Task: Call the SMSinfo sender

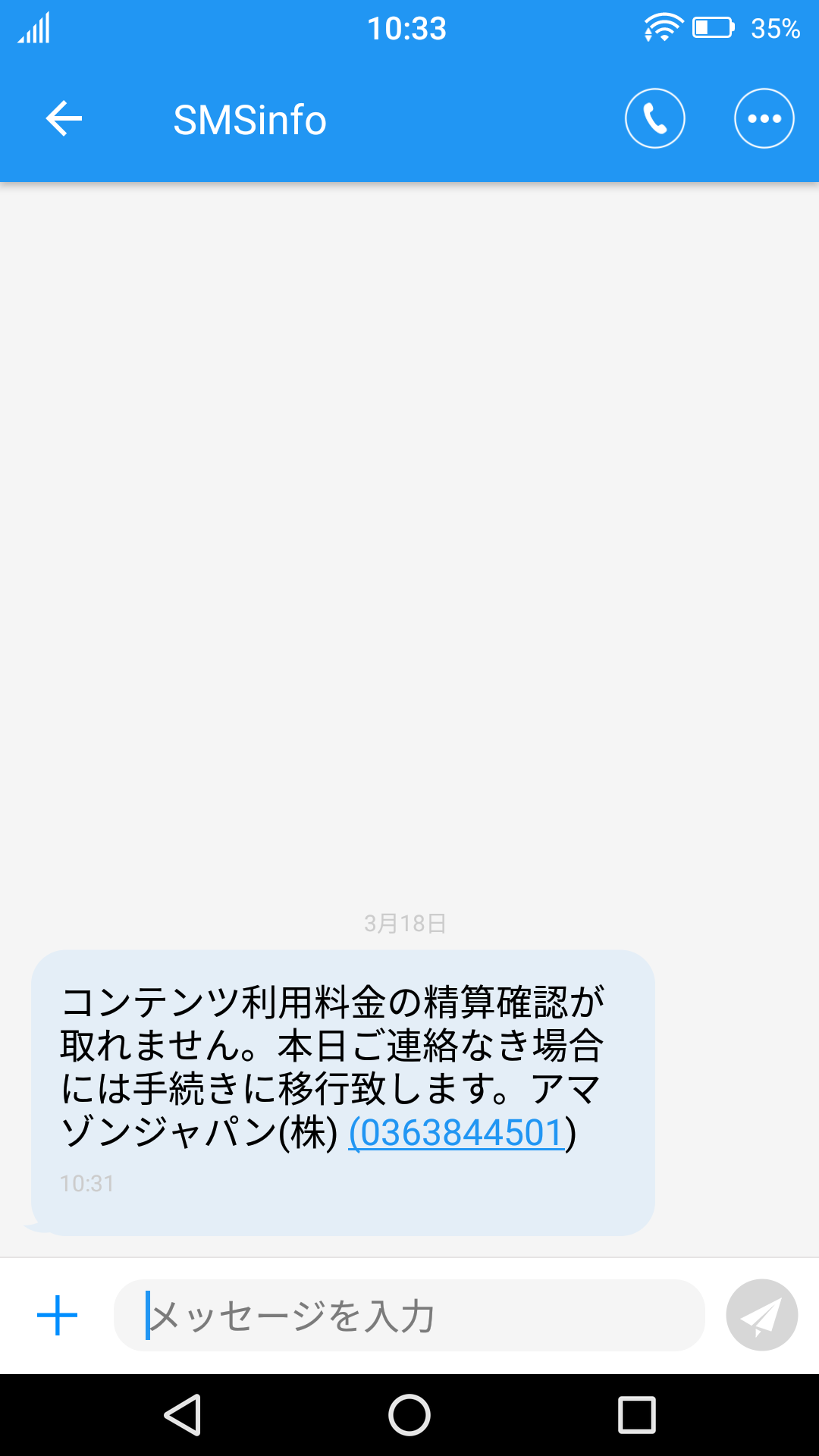Action: click(x=655, y=118)
